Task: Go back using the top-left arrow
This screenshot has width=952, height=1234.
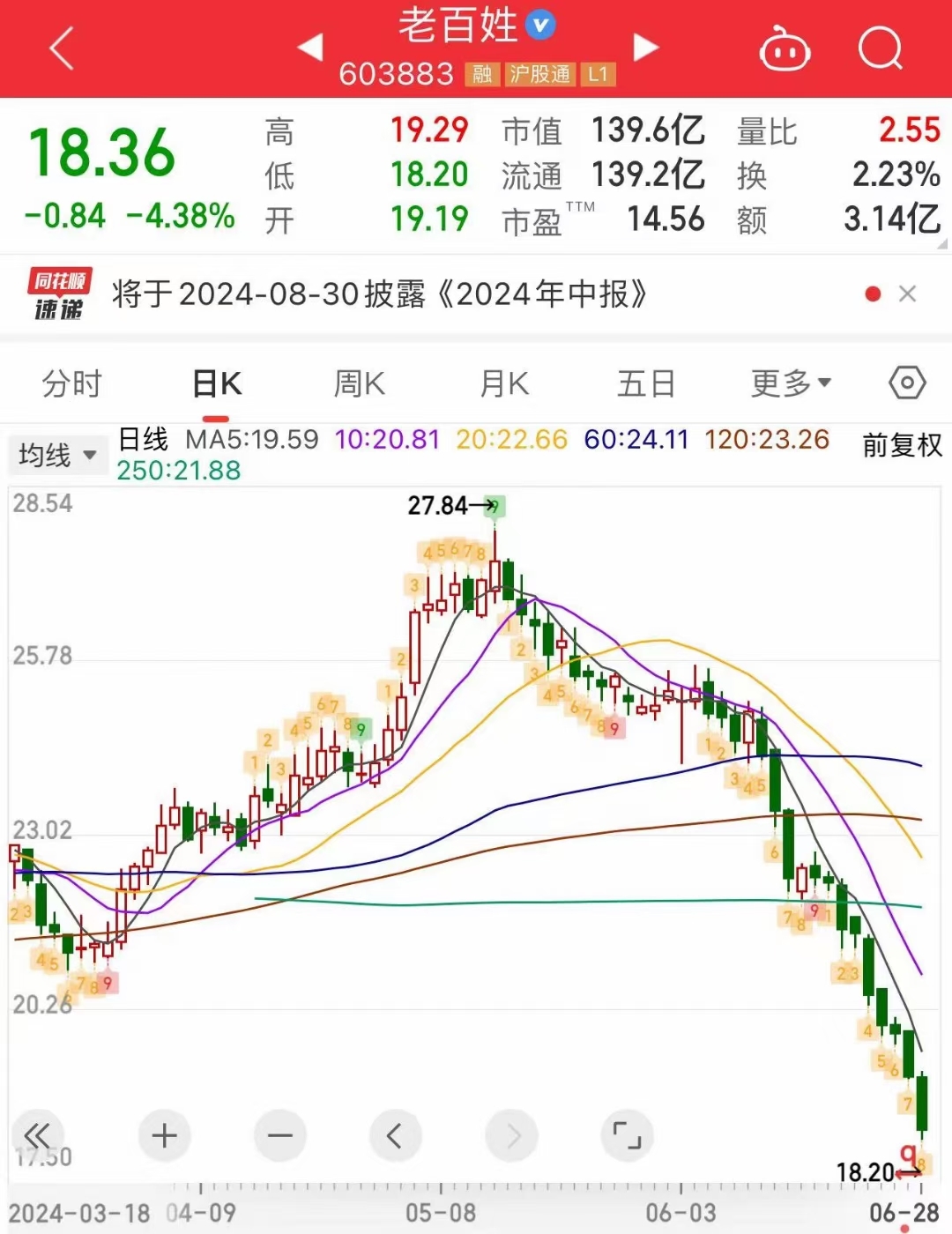Action: coord(62,48)
